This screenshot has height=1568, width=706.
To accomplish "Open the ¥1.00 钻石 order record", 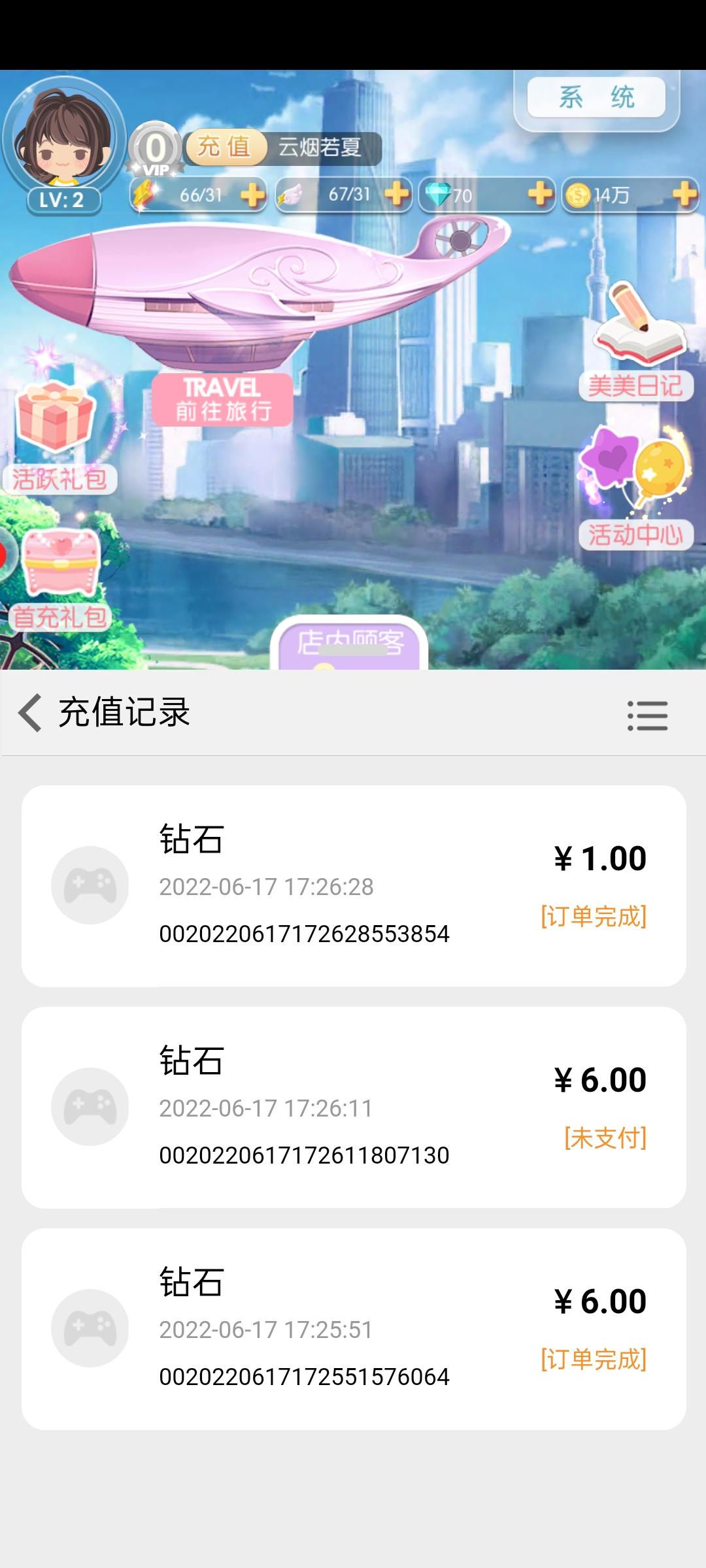I will [x=353, y=885].
